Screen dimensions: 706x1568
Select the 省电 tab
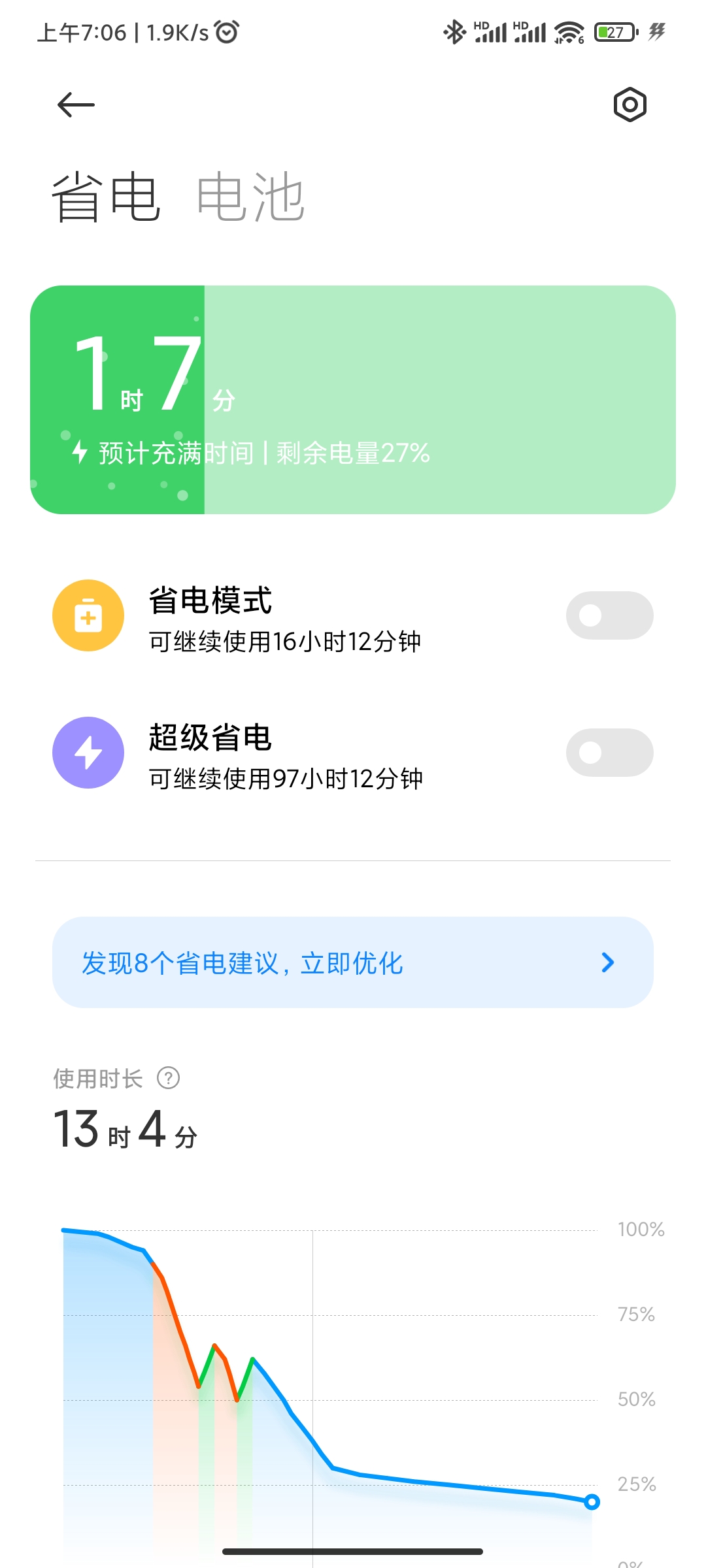[105, 197]
